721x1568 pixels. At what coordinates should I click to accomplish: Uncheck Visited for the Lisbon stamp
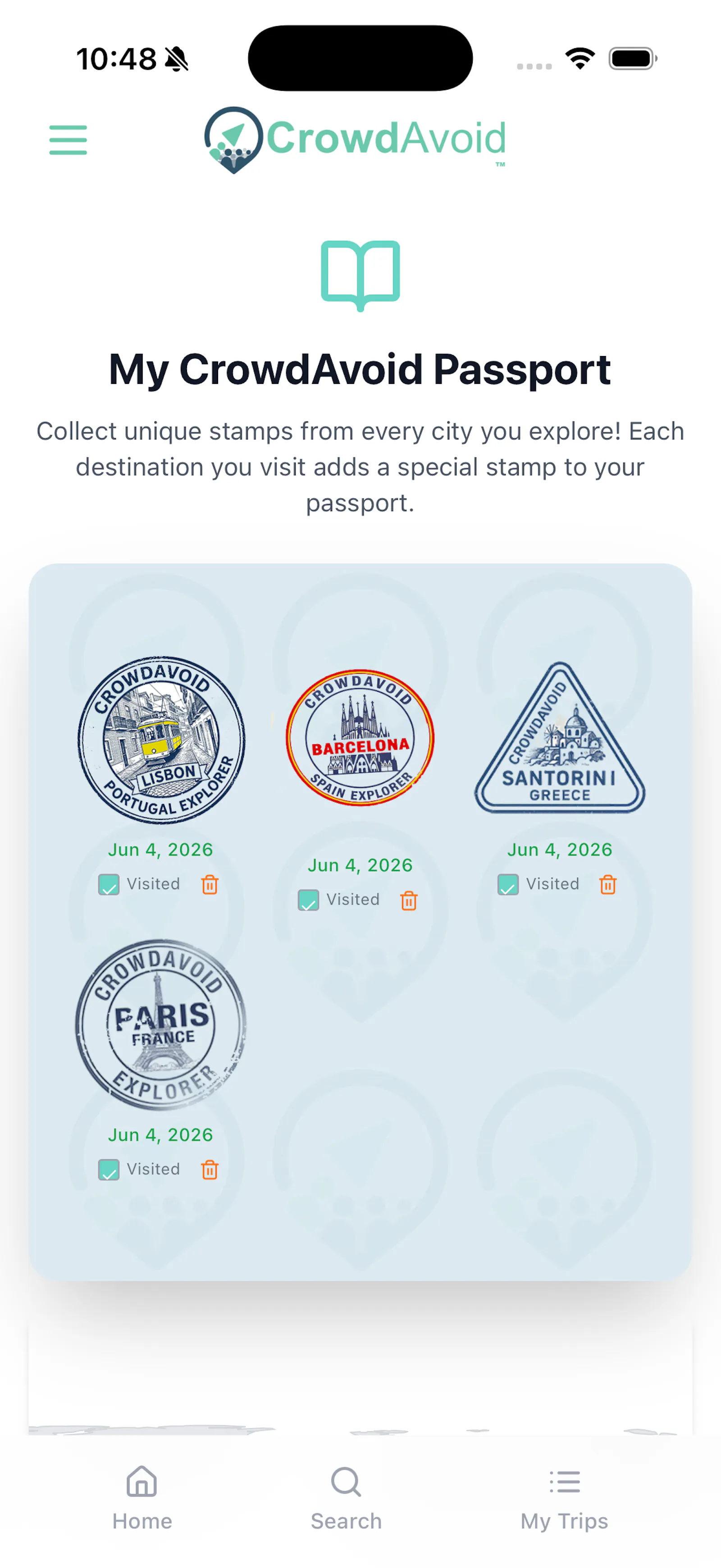109,884
